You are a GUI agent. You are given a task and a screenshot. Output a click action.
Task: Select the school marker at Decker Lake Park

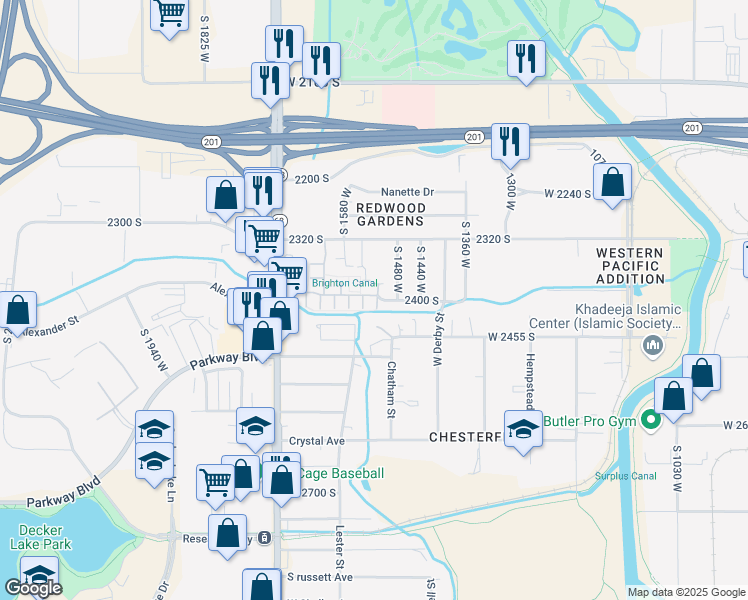point(39,575)
